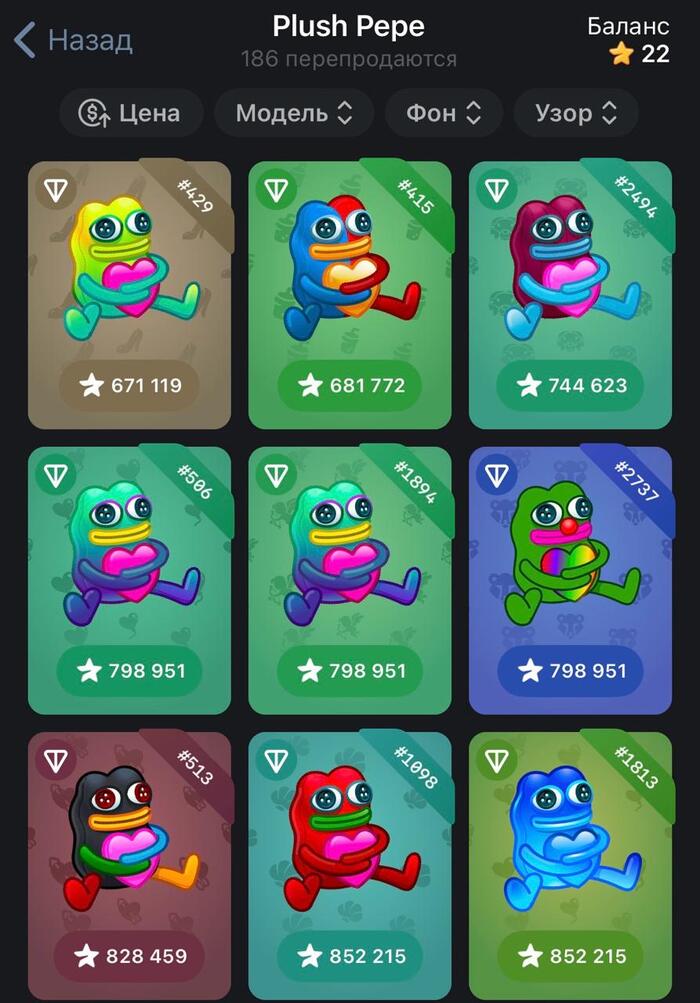The height and width of the screenshot is (1003, 700).
Task: Open the black Pepe card #513
Action: [x=129, y=850]
